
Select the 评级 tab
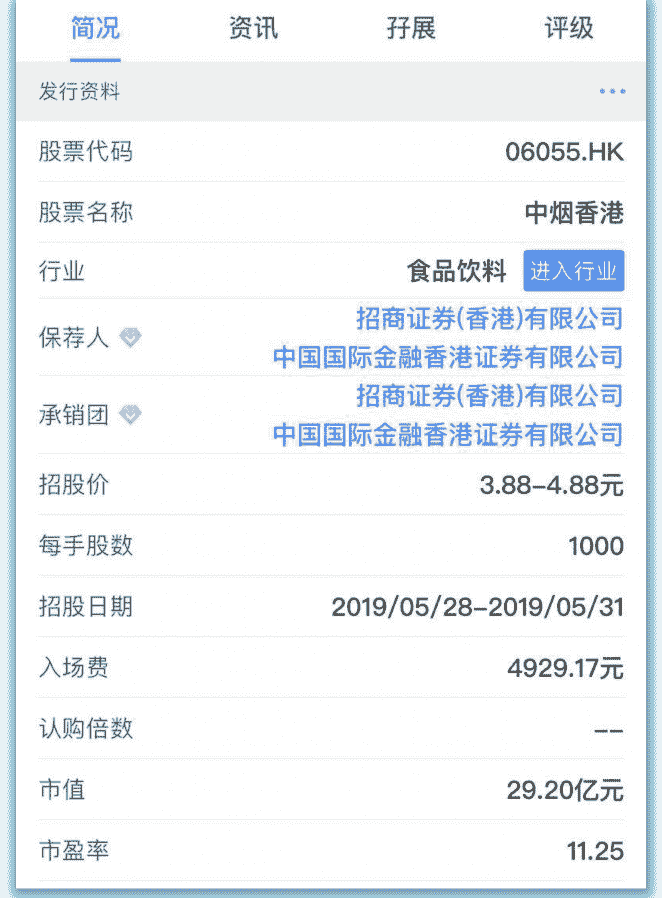(569, 28)
